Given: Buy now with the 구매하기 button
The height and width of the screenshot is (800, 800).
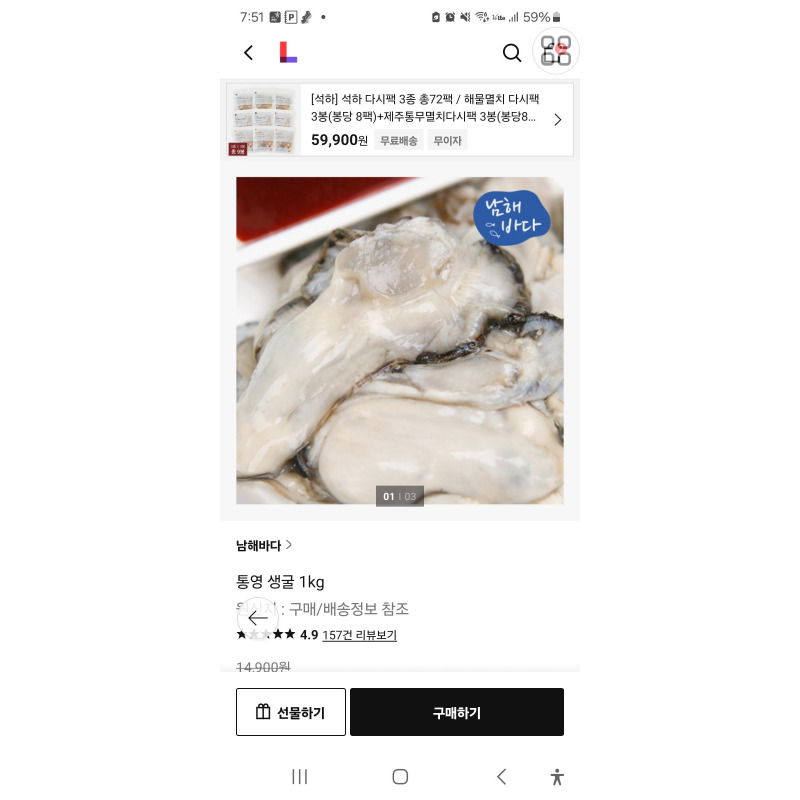Looking at the screenshot, I should pos(457,712).
